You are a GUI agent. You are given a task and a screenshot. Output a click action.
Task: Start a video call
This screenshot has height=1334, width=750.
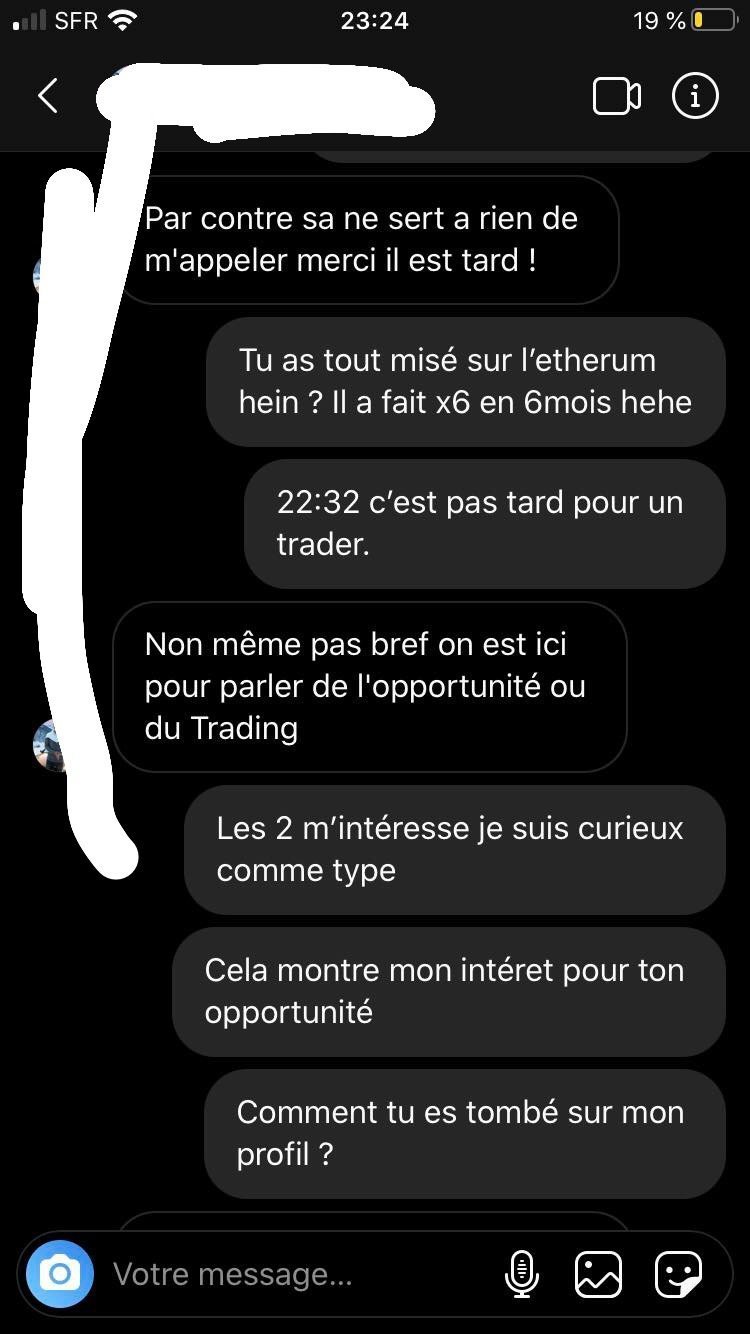[617, 96]
